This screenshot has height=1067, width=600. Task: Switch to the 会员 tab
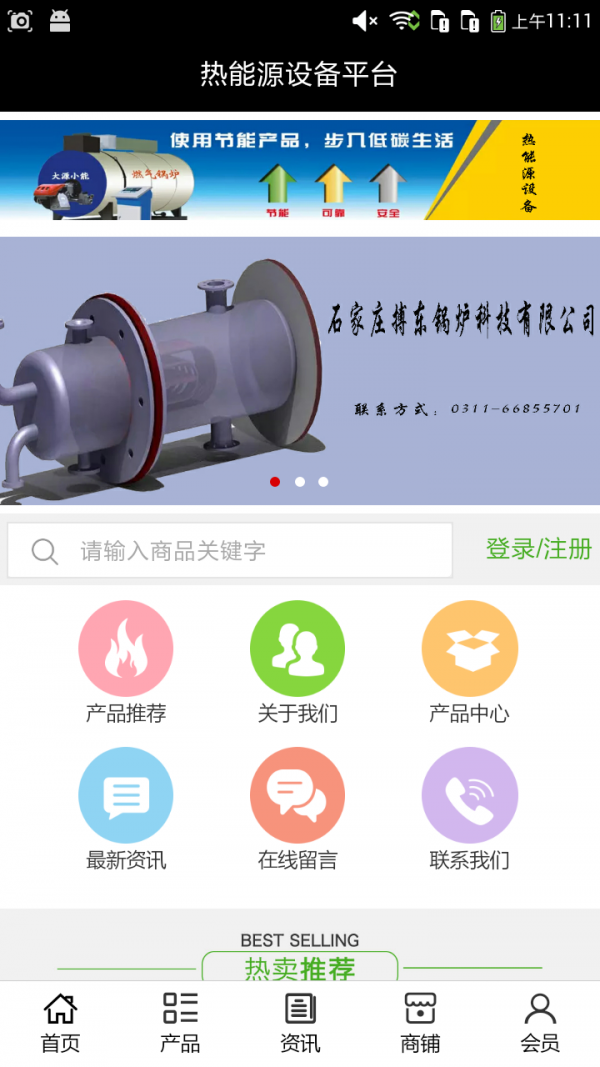(x=540, y=1022)
